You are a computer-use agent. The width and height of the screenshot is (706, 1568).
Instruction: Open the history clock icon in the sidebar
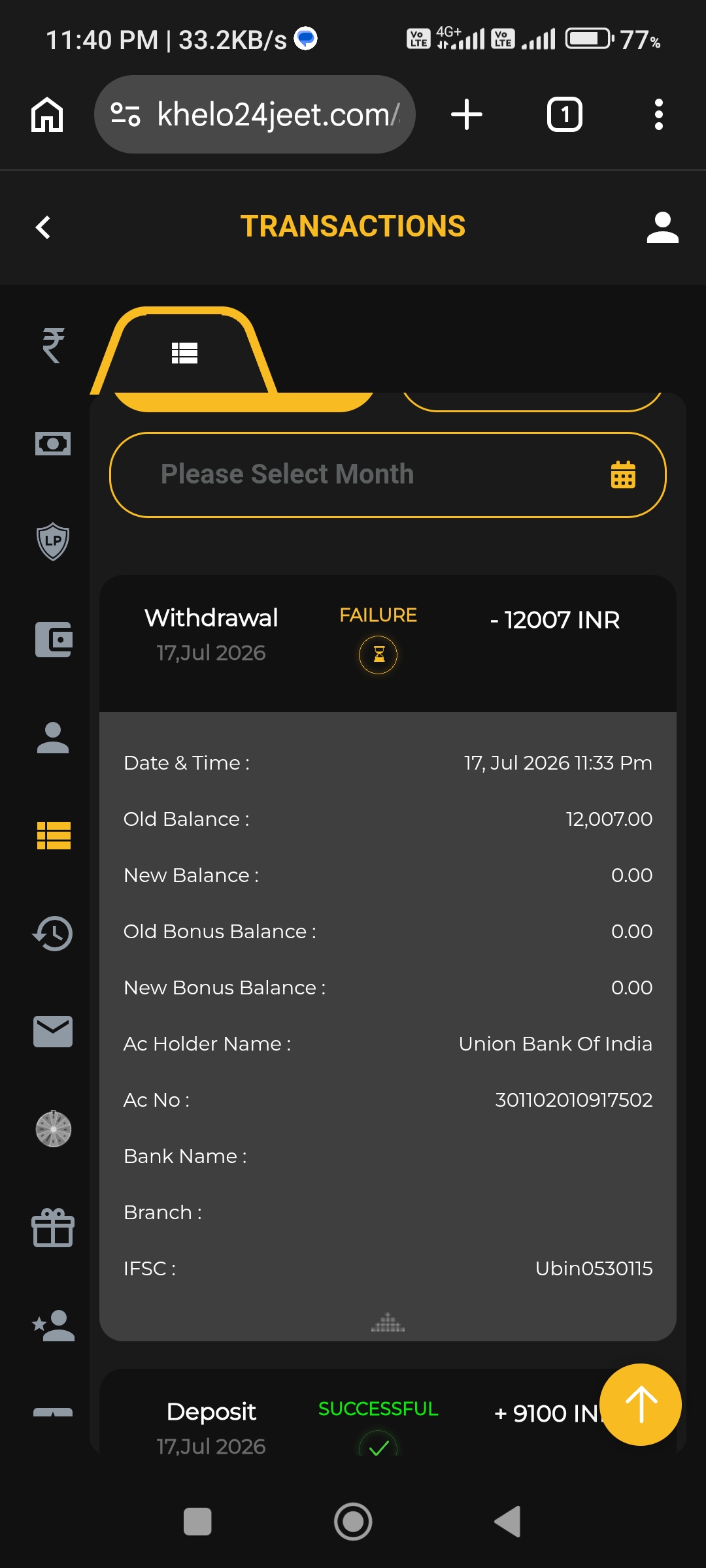point(53,934)
